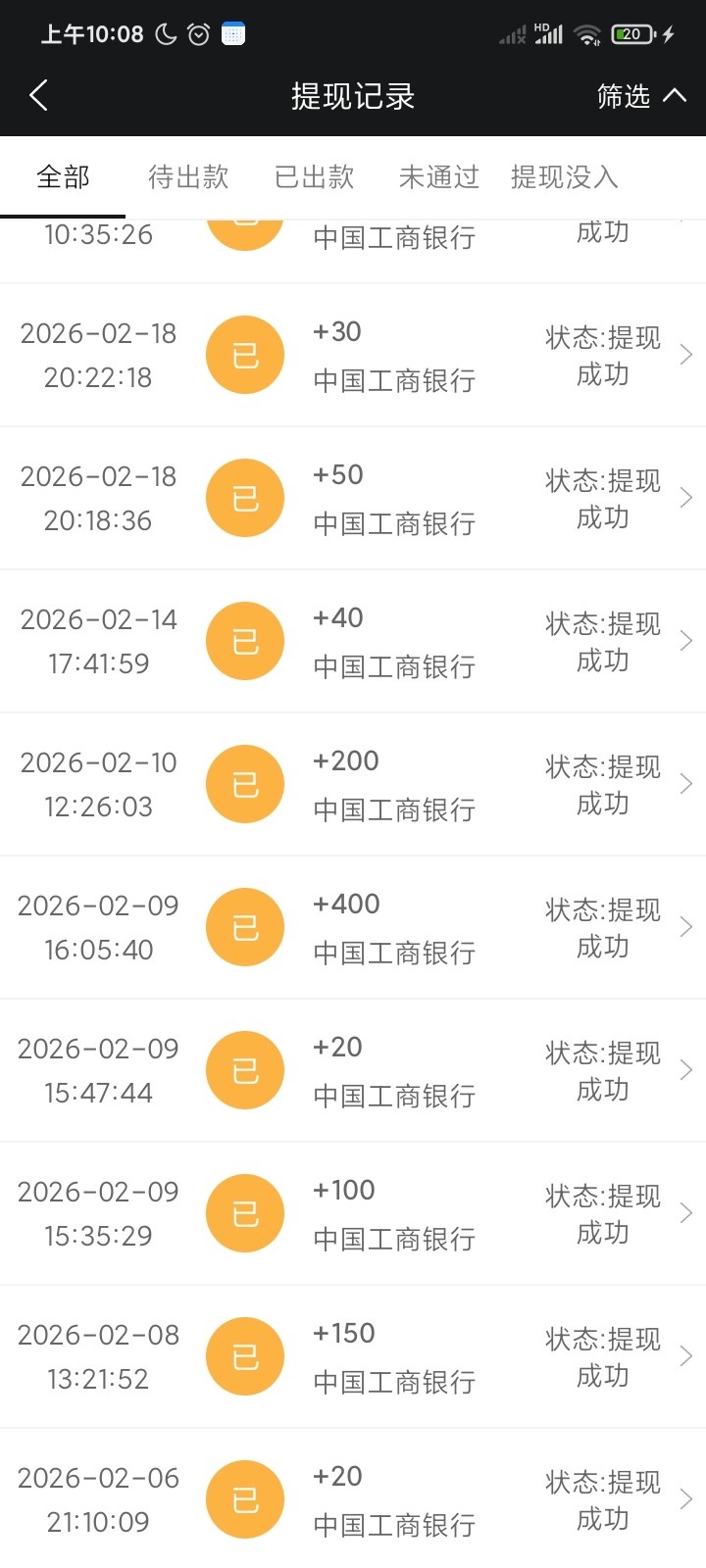Click the orange 已 badge on the +400 record
Viewport: 706px width, 1568px height.
244,926
